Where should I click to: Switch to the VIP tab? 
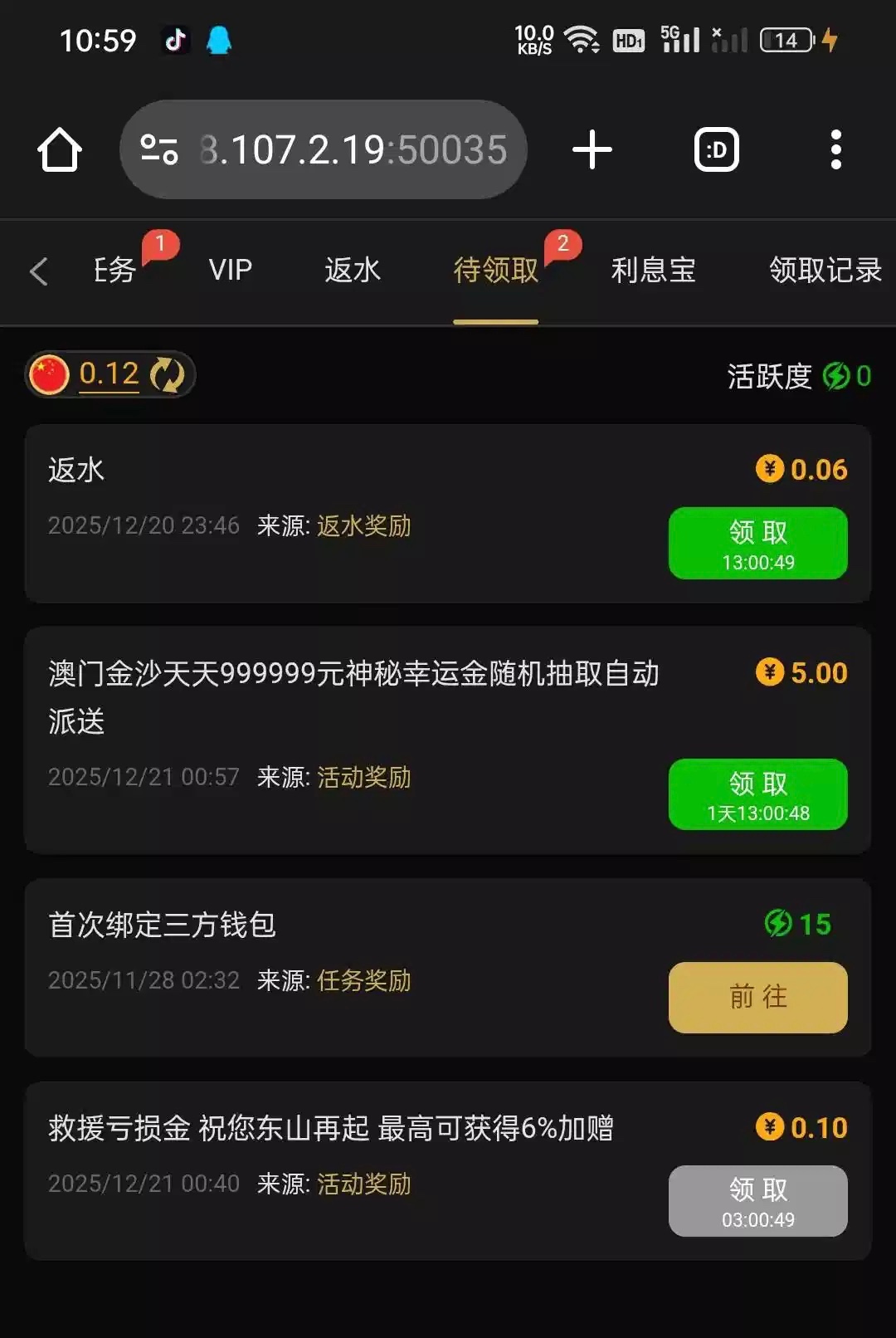tap(230, 271)
